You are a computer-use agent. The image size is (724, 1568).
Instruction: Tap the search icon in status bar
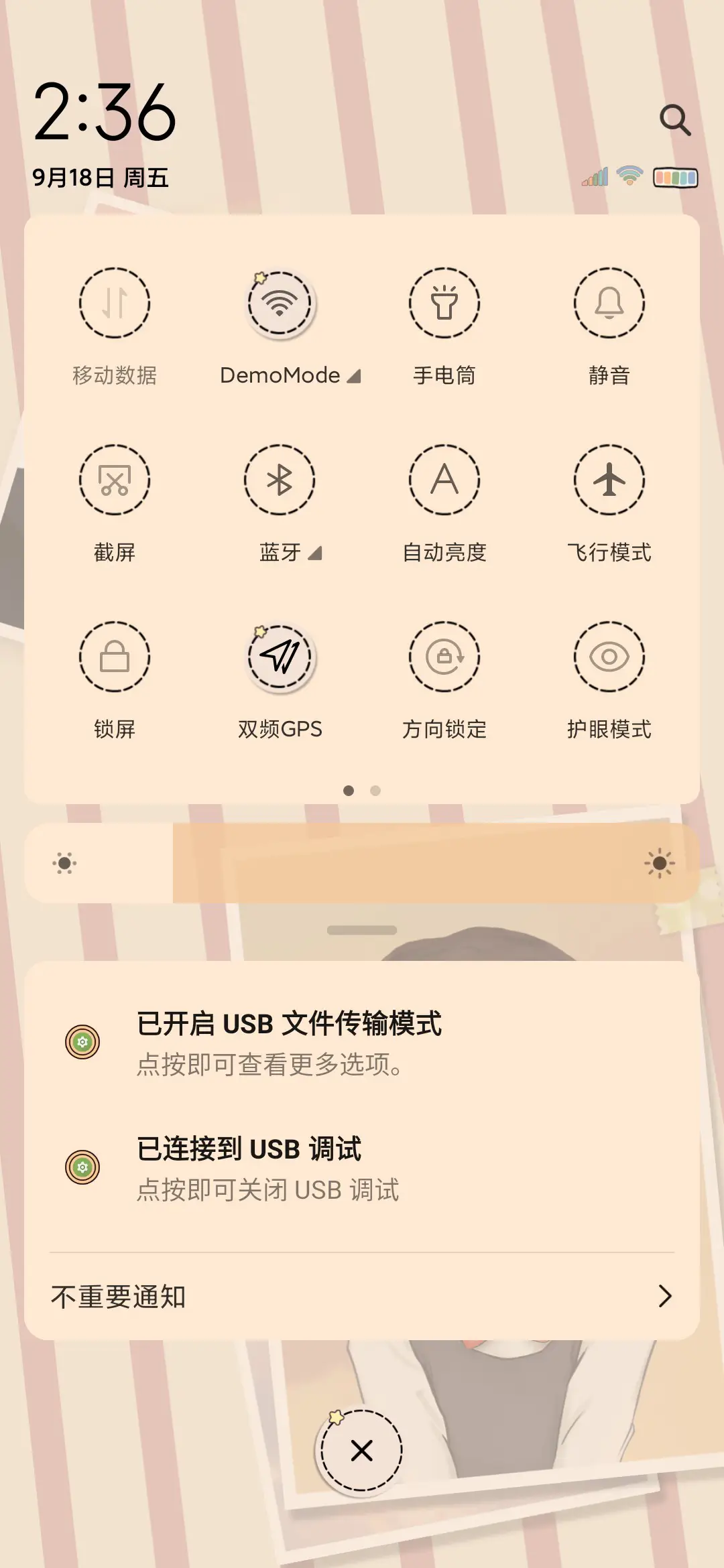(676, 121)
